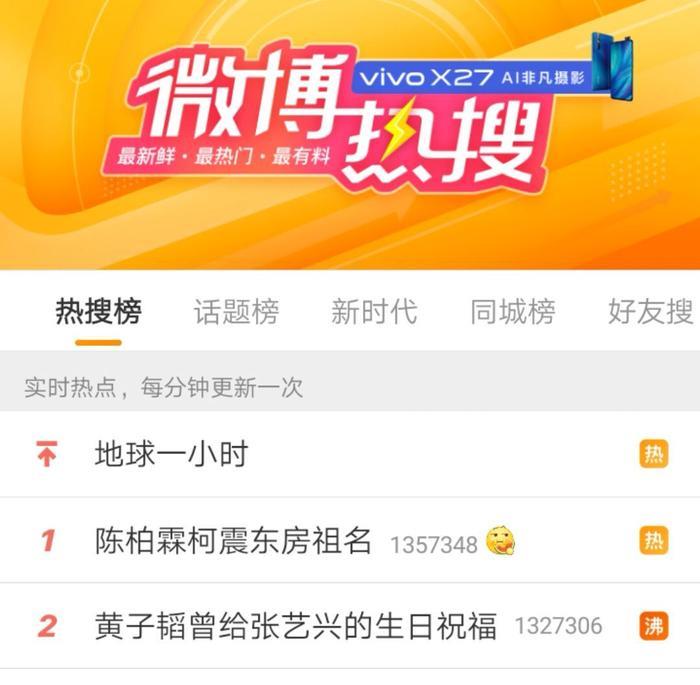Go to the 好友搜 tab
This screenshot has height=685, width=700.
pos(650,312)
